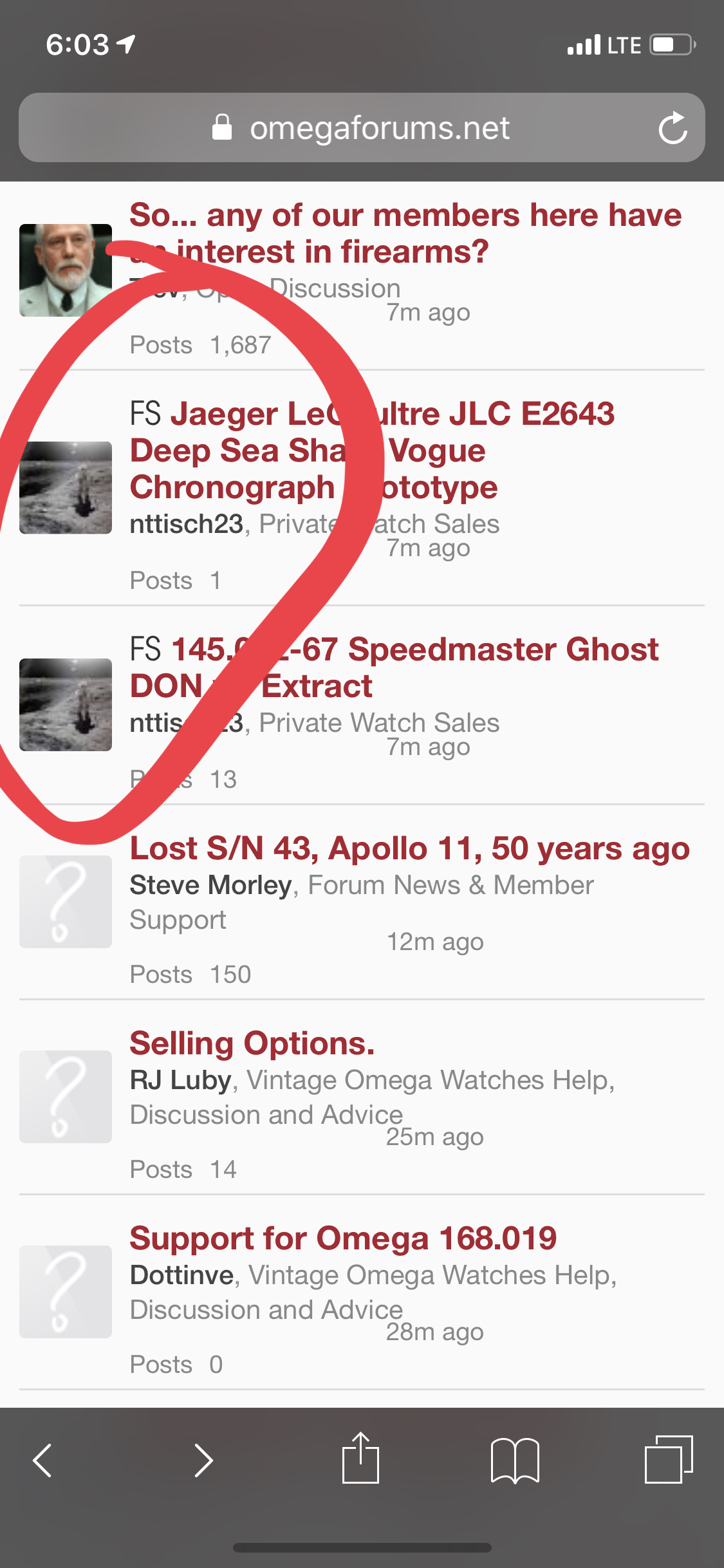
Task: Reload the omegaforums.net page
Action: pyautogui.click(x=673, y=127)
